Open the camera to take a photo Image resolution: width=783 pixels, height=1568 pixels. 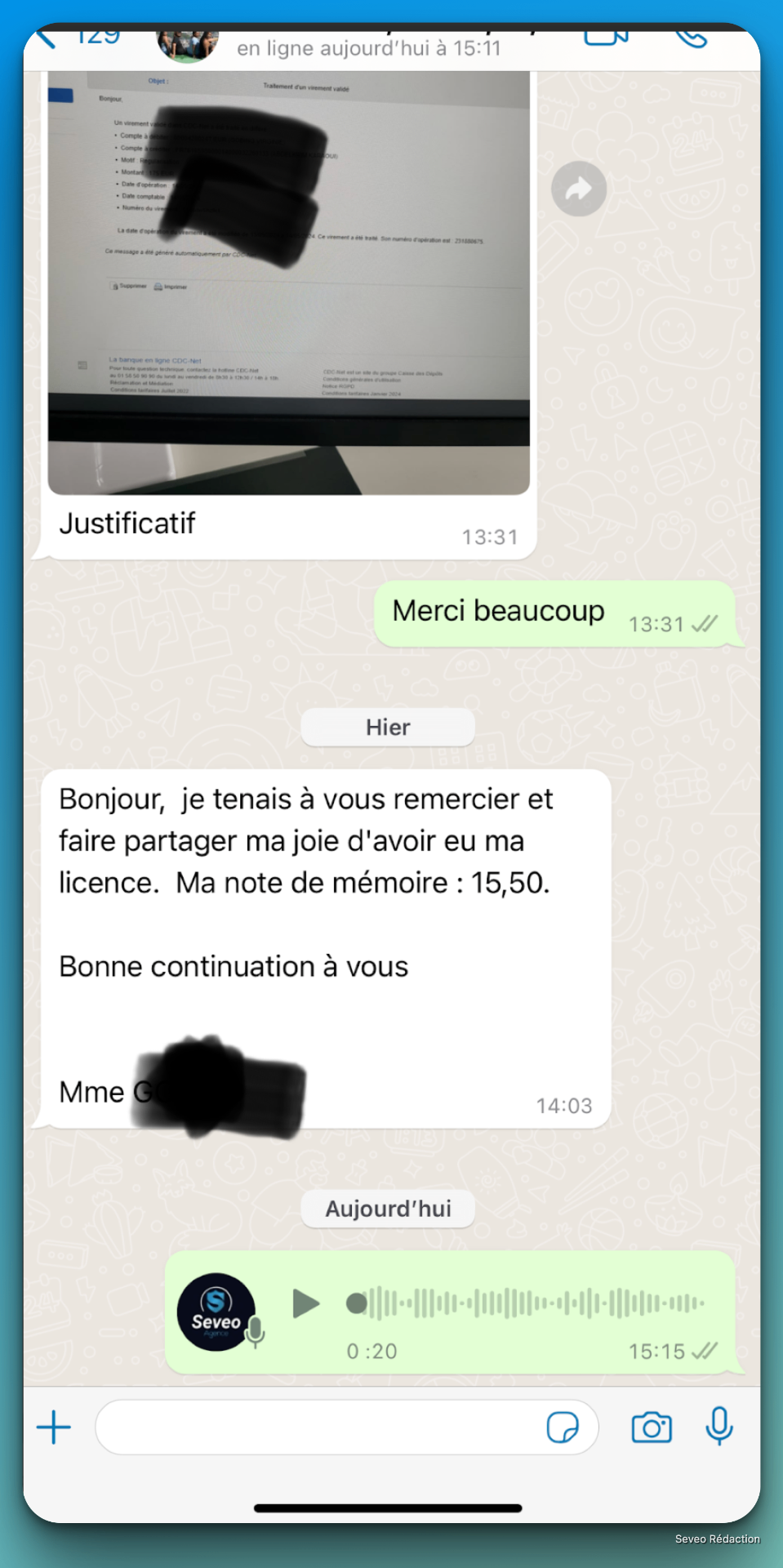651,1428
